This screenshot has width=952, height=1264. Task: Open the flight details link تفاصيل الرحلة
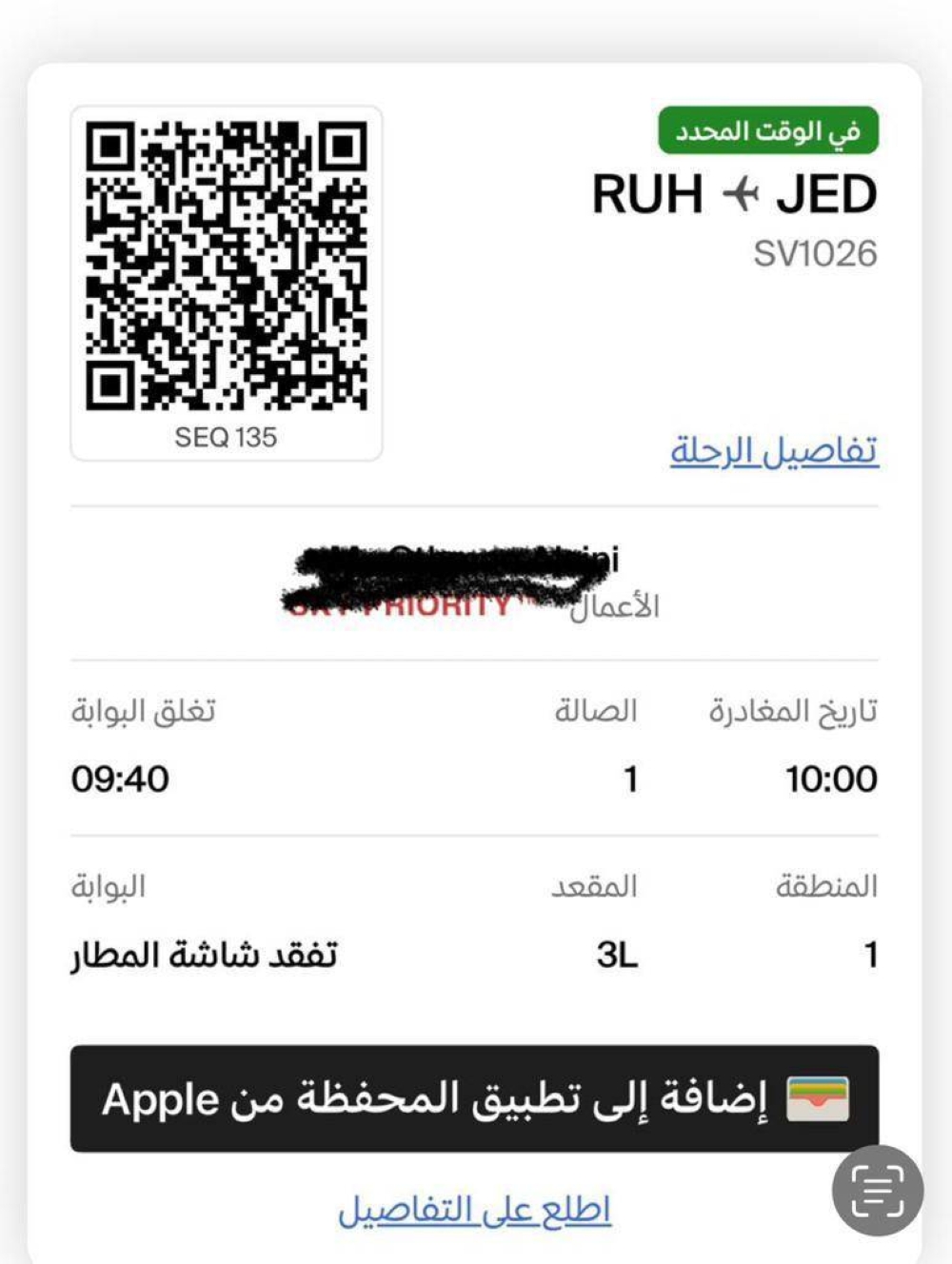pos(774,450)
